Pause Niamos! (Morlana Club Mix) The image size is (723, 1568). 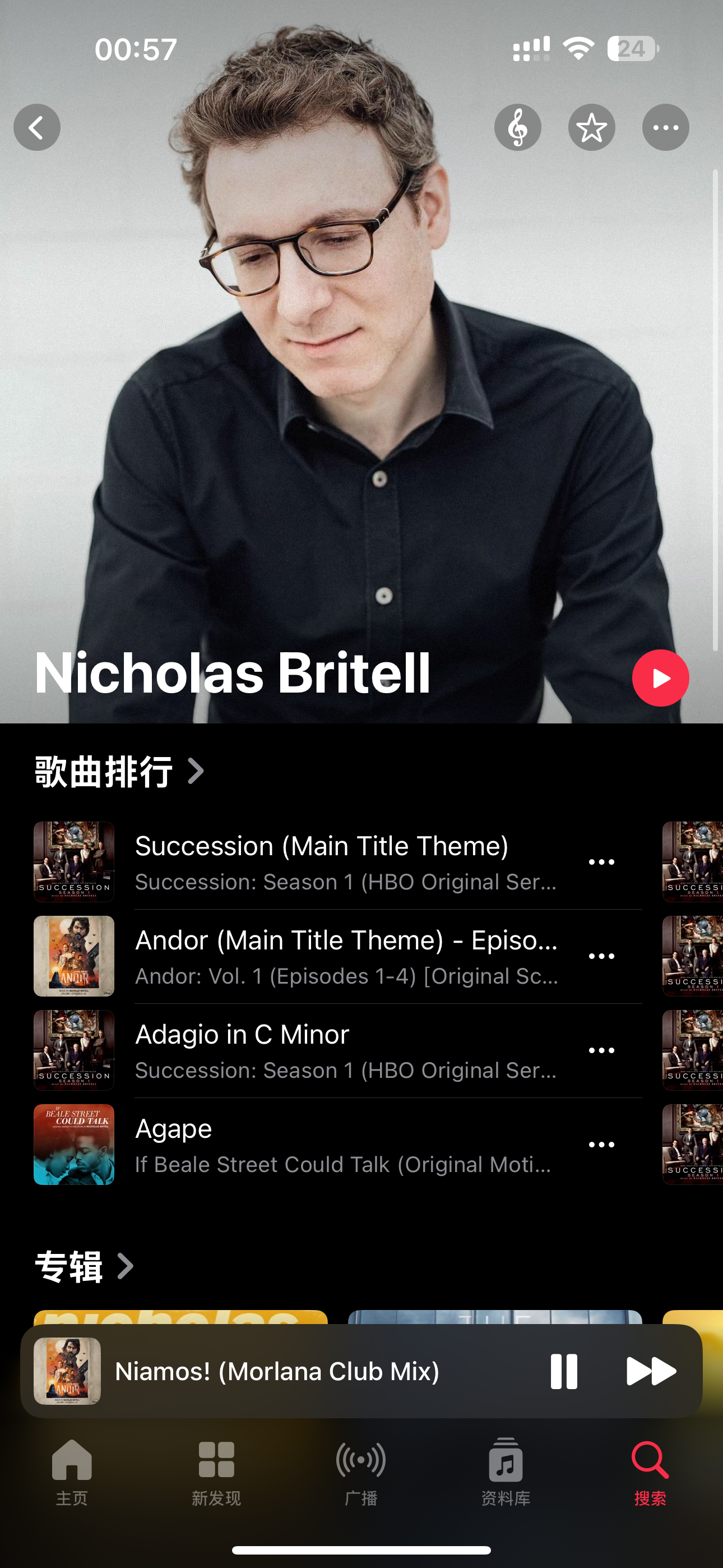pyautogui.click(x=564, y=1371)
